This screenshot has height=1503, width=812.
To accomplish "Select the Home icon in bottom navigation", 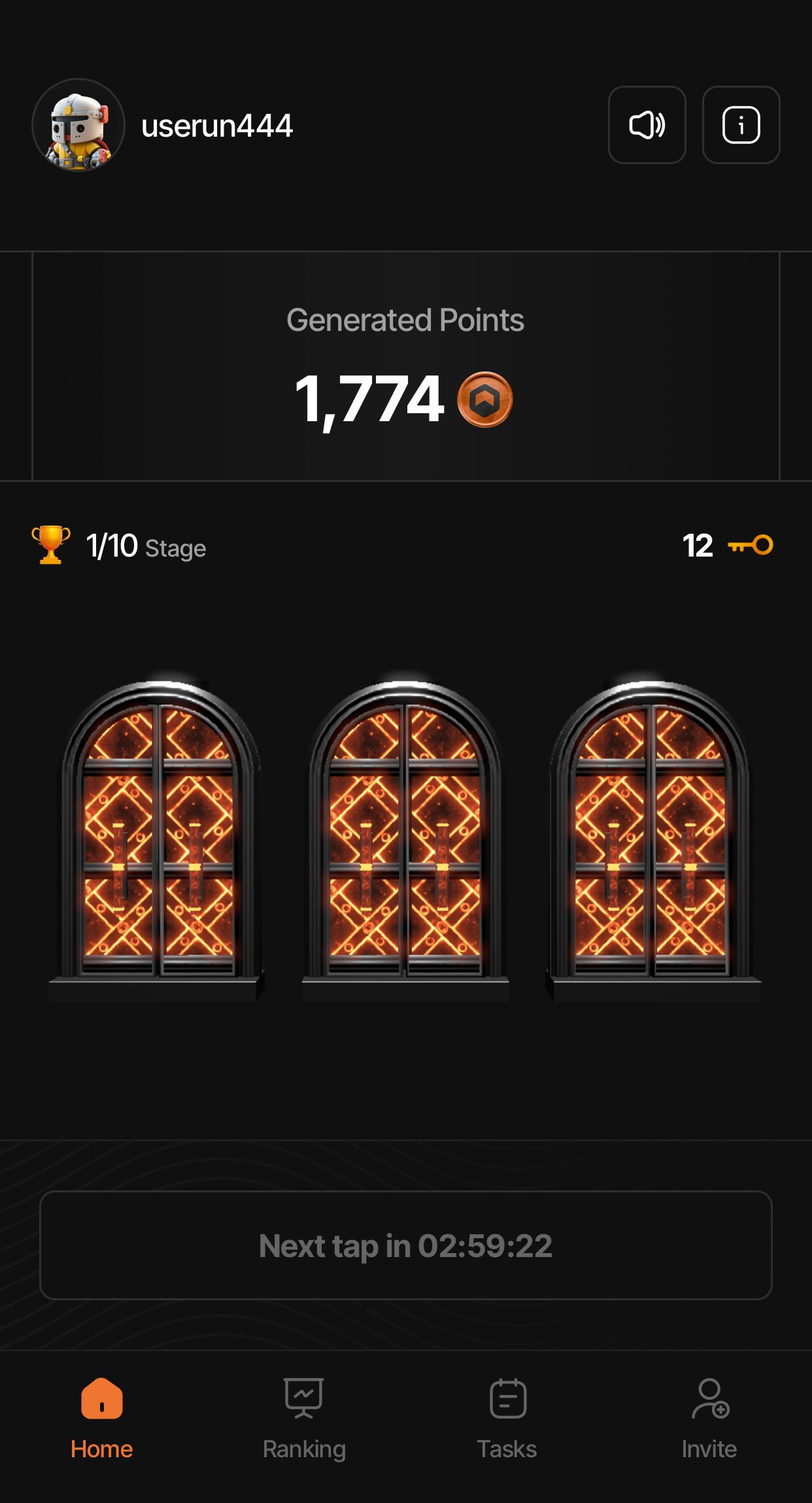I will click(102, 1399).
